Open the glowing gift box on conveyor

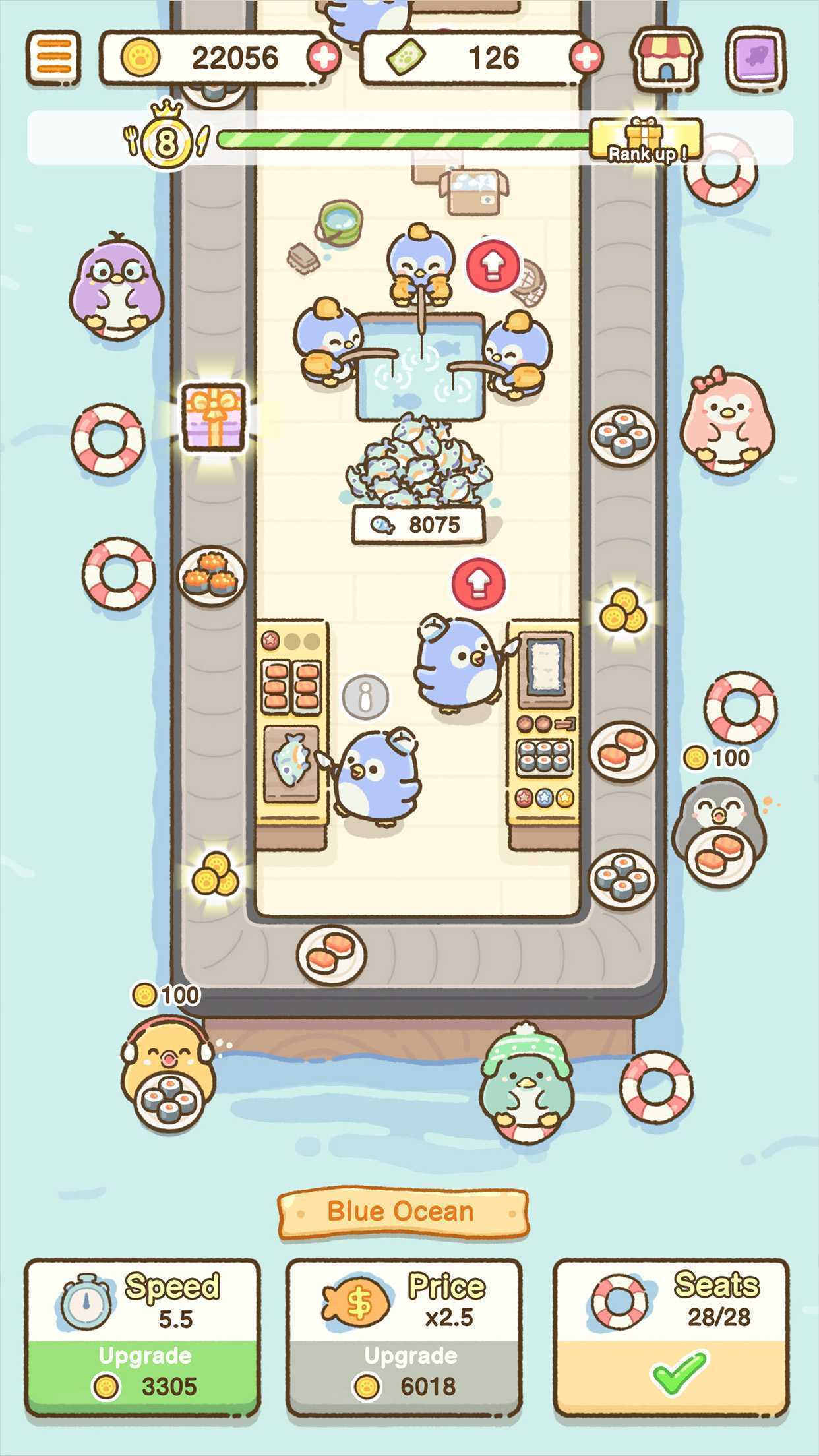pos(213,417)
